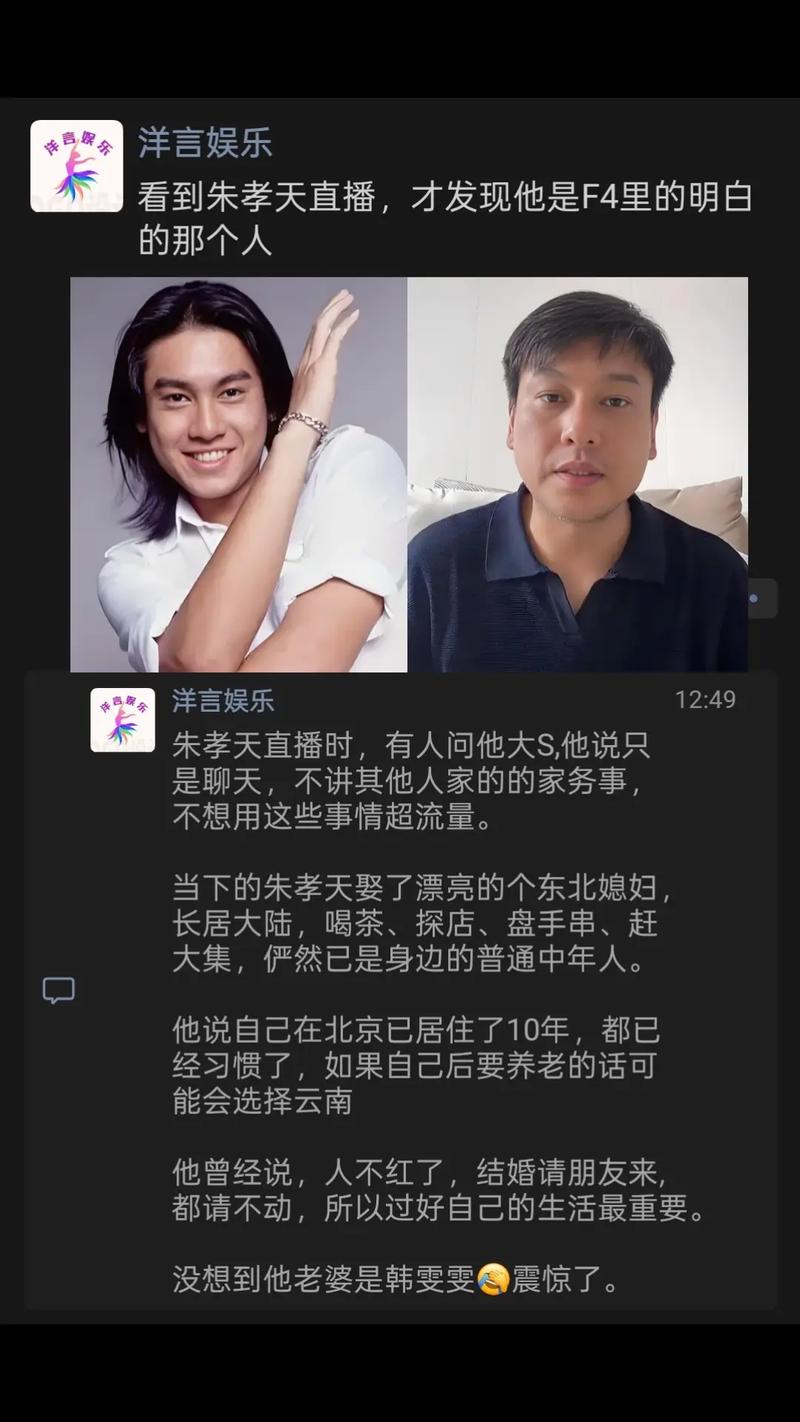Tap the comment bubble icon beside the reply
This screenshot has height=1422, width=800.
click(x=58, y=990)
